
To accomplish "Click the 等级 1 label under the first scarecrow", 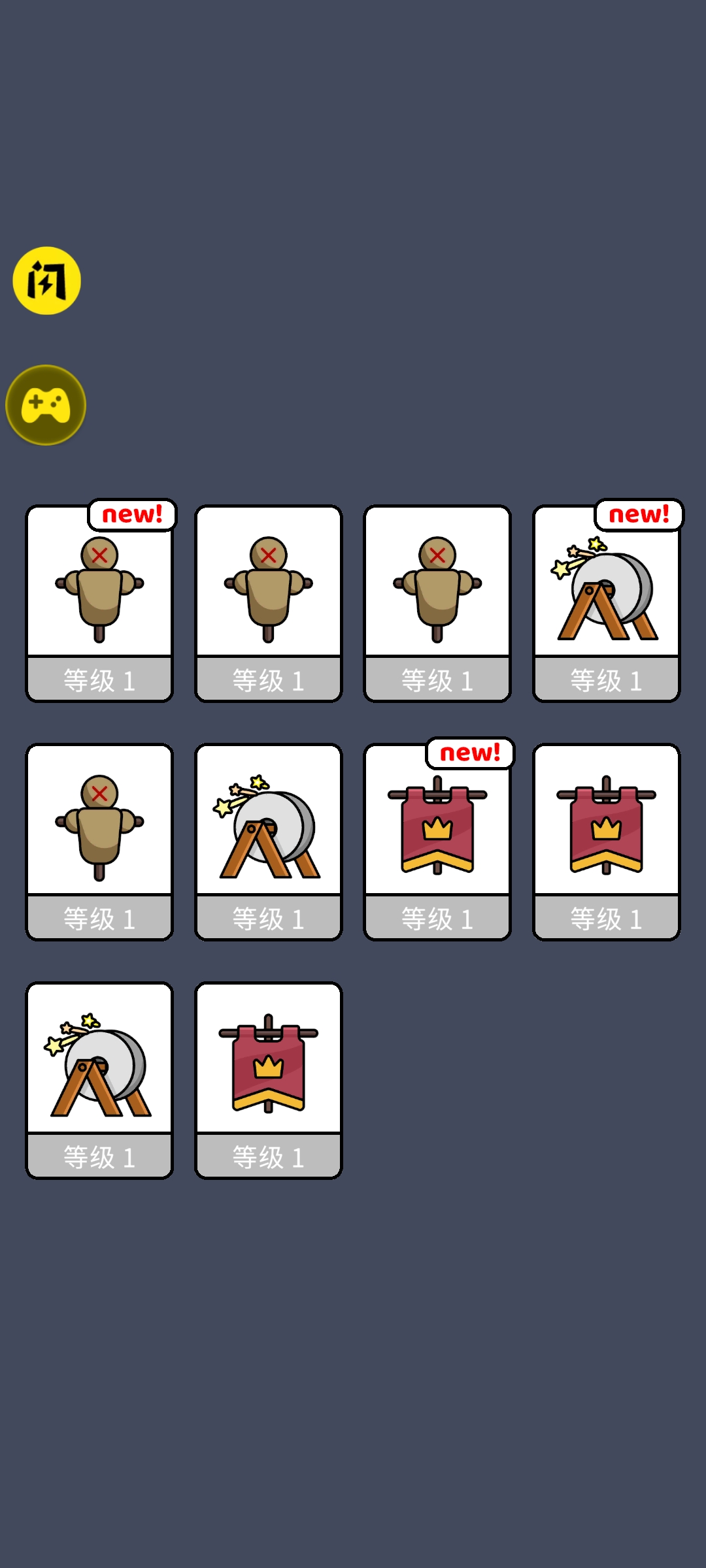I will (x=99, y=679).
